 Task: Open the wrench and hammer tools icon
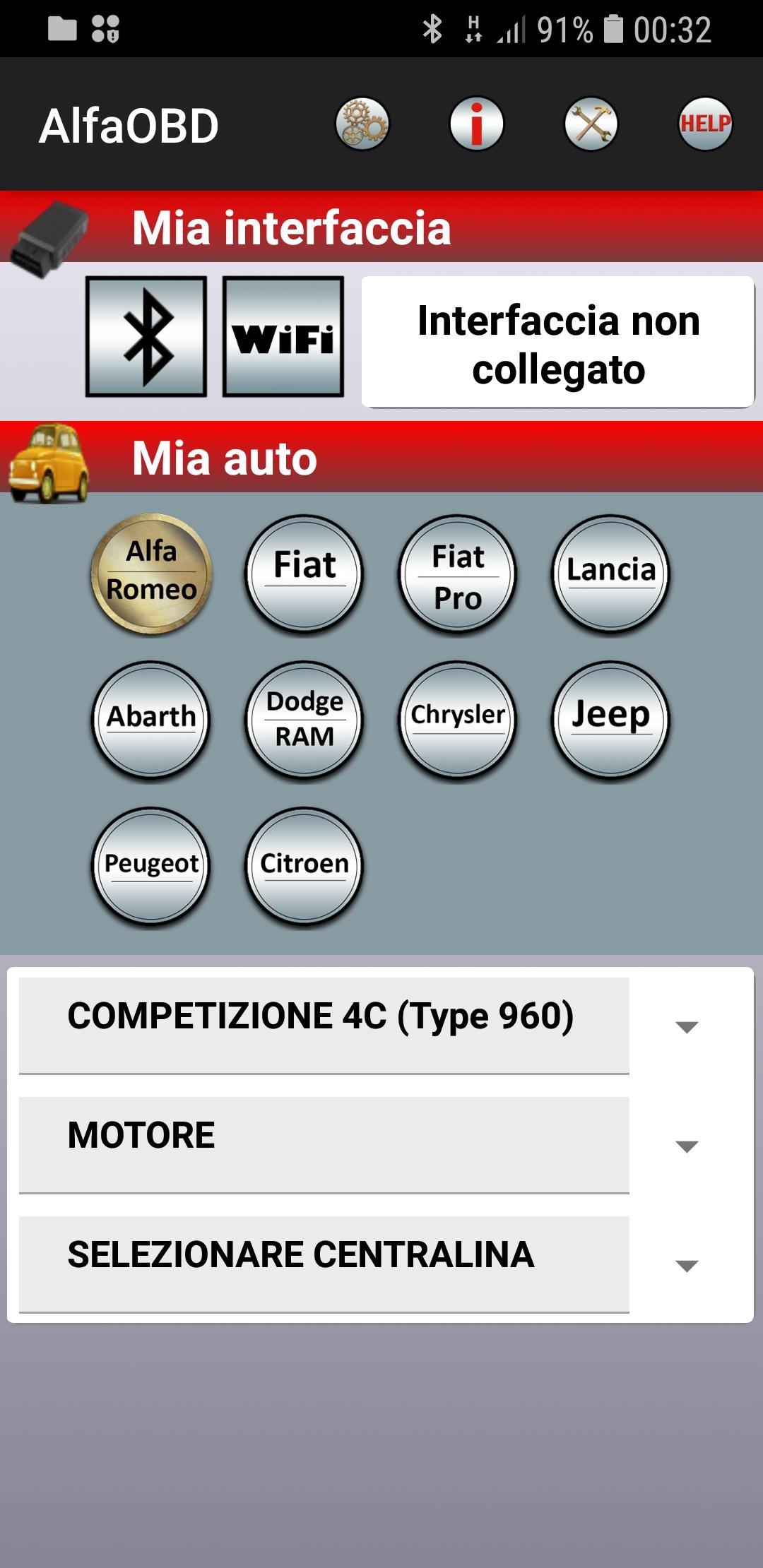tap(591, 124)
